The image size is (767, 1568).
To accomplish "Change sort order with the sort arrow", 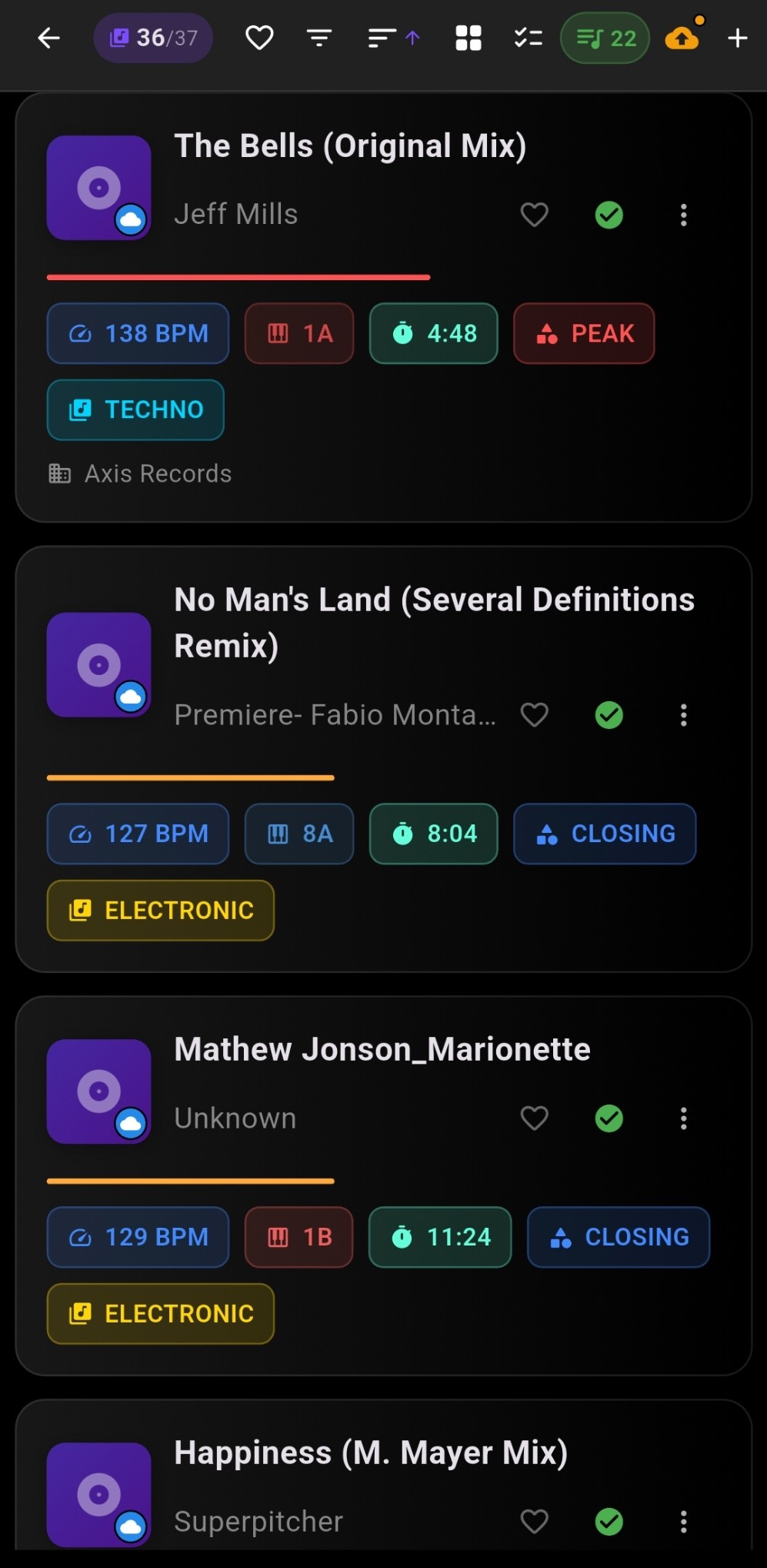I will tap(393, 38).
